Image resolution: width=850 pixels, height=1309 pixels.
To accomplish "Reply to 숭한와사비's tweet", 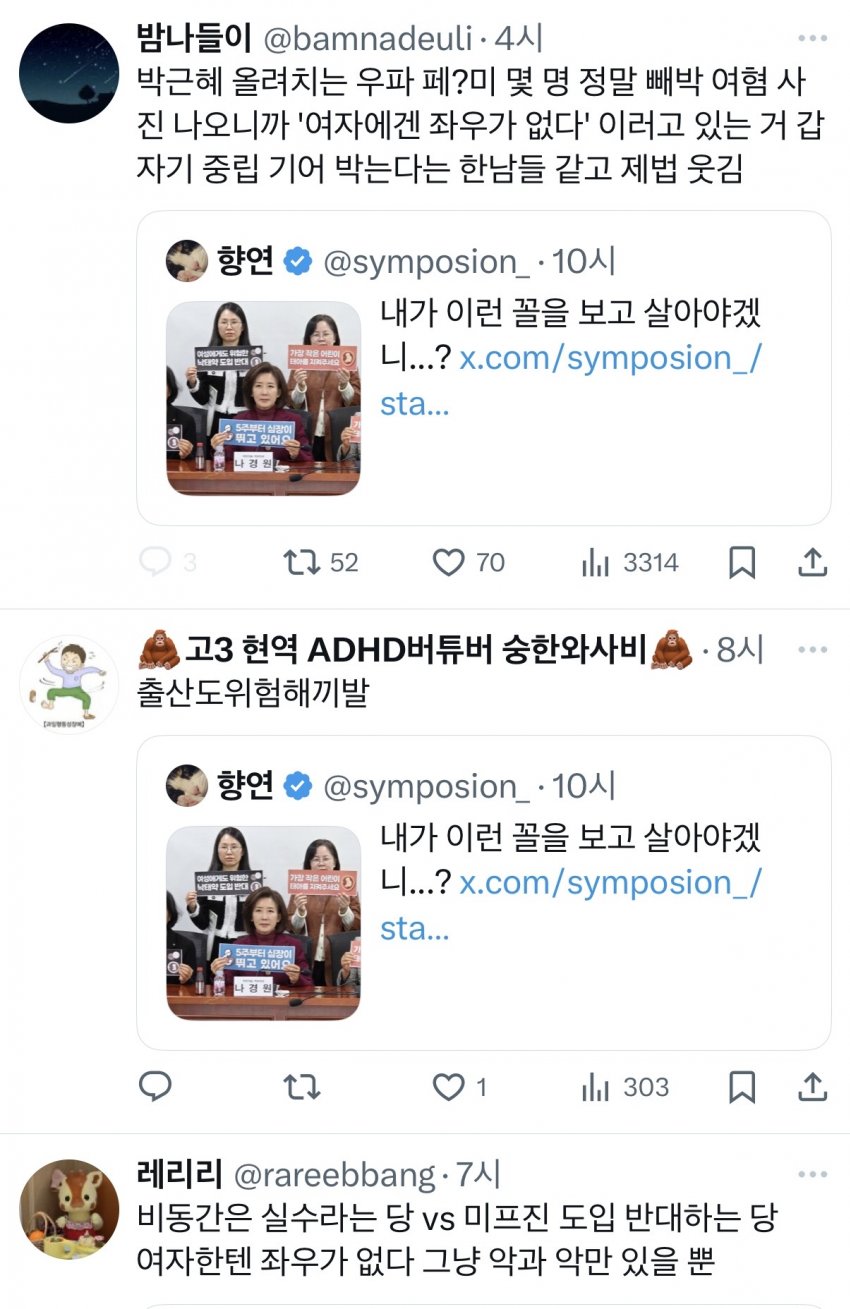I will 154,1087.
